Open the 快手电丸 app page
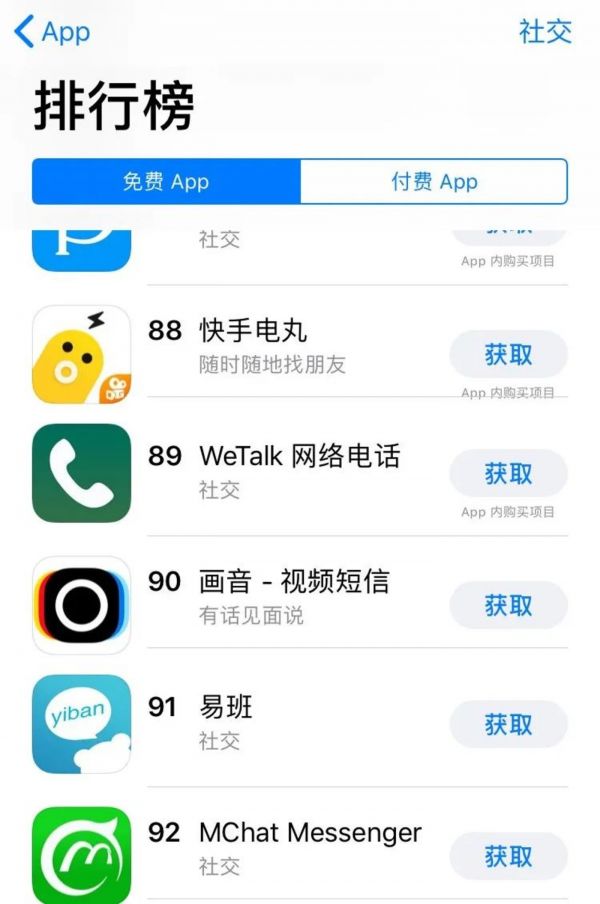Viewport: 600px width, 904px height. coord(253,330)
